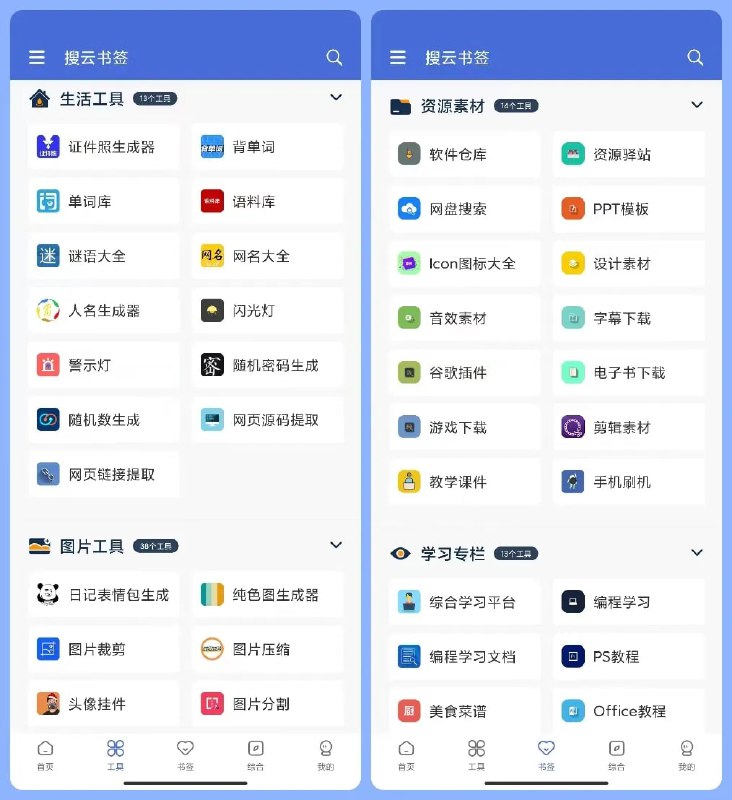Select the PPT模板 templates icon
This screenshot has width=732, height=800.
620,209
